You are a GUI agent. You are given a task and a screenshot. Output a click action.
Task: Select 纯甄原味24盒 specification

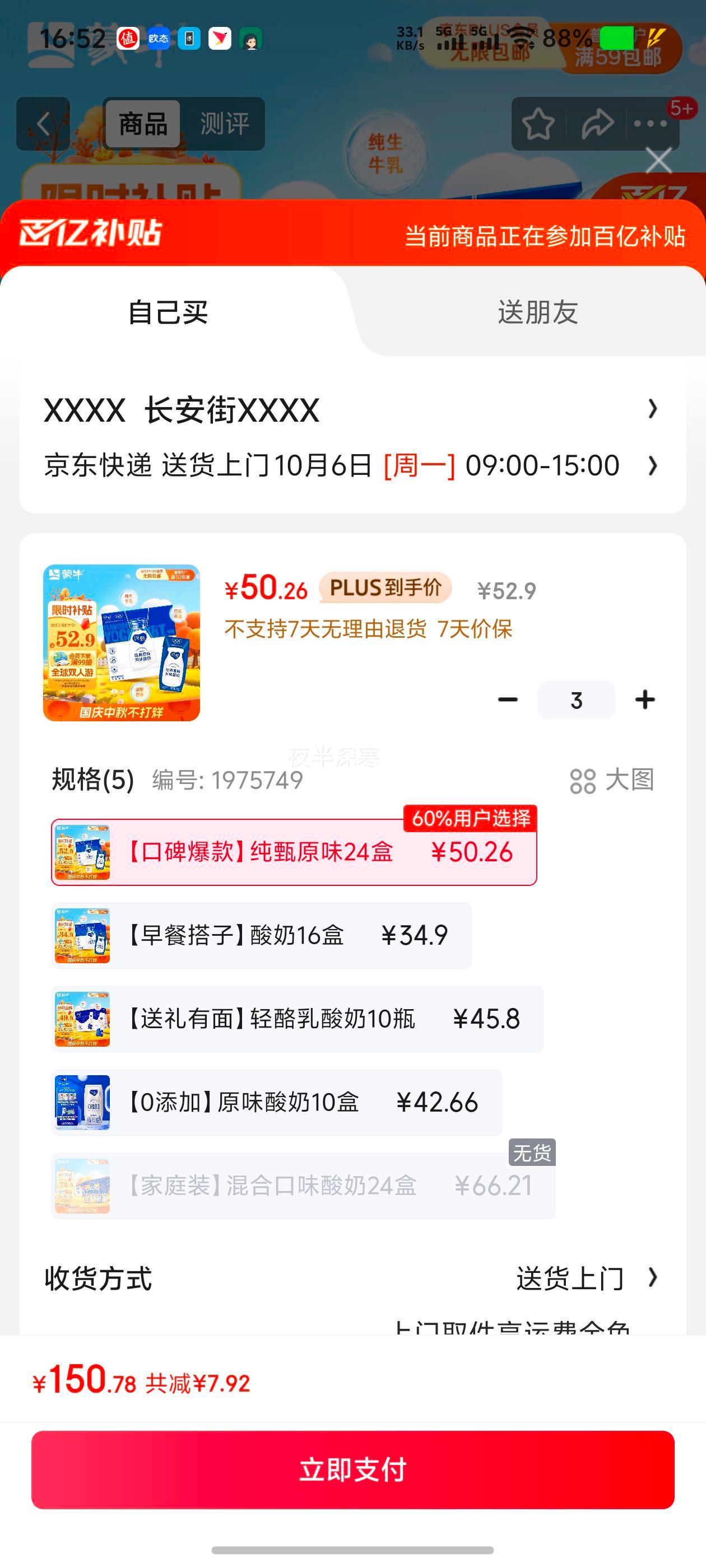point(294,852)
